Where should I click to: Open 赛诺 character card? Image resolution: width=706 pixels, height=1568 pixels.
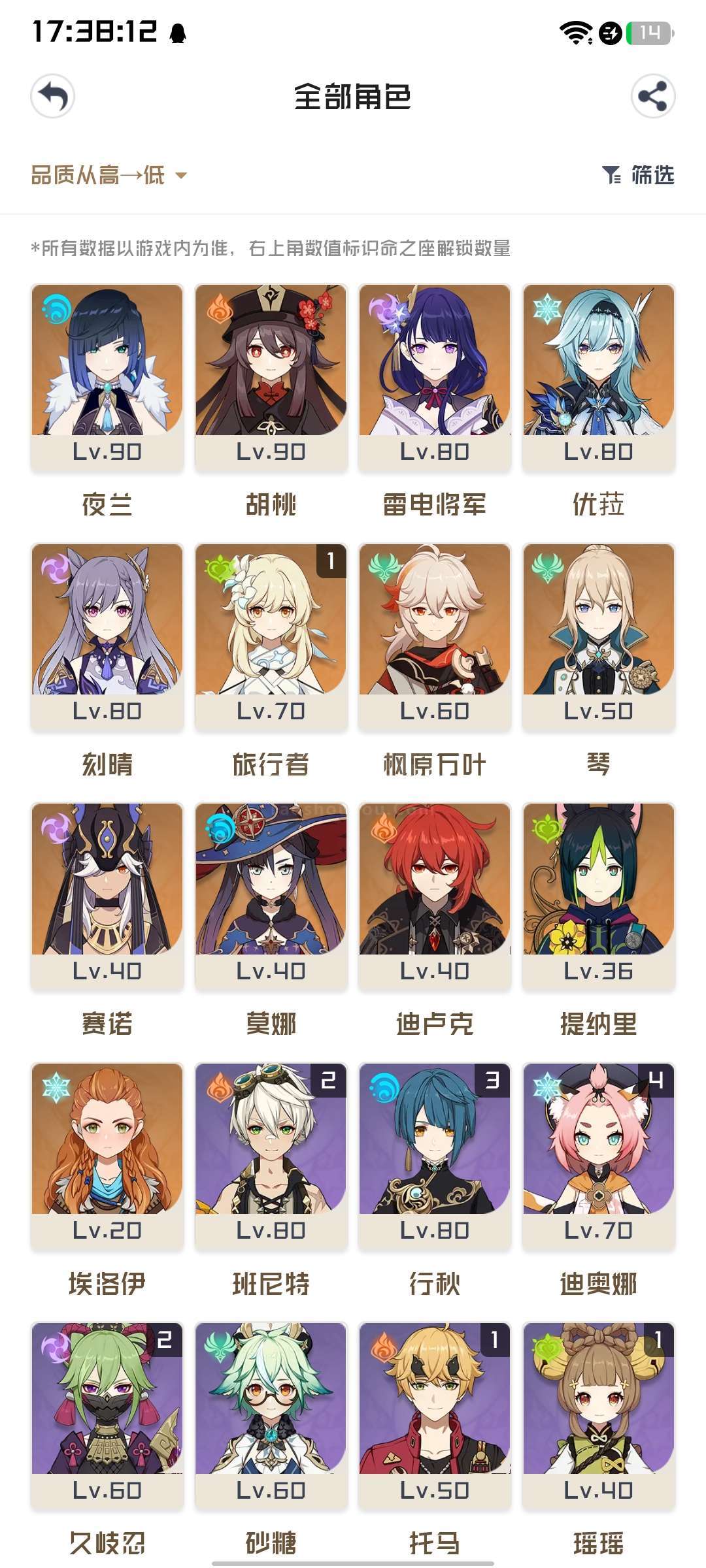point(107,897)
